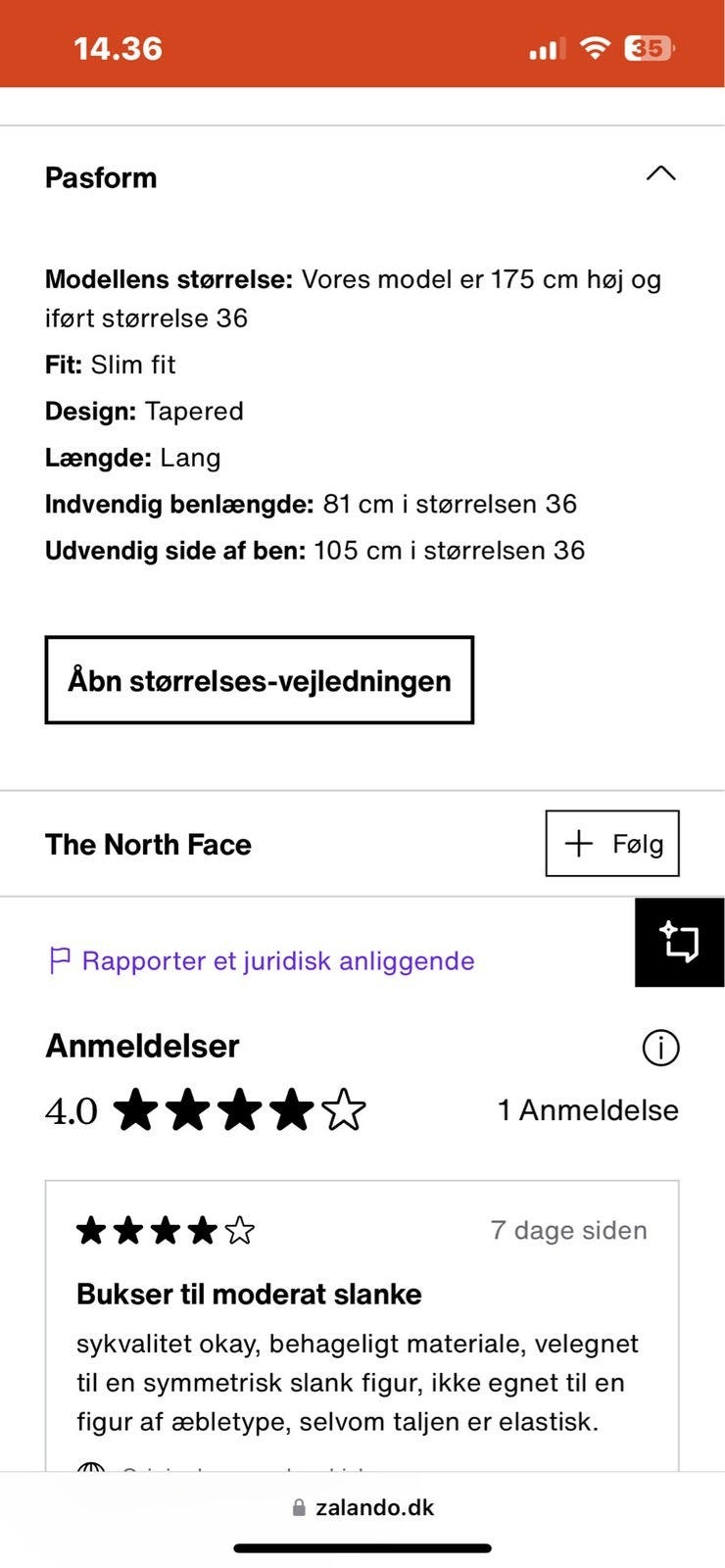The height and width of the screenshot is (1568, 725).
Task: Tap the cellular signal bars icon
Action: pyautogui.click(x=545, y=46)
